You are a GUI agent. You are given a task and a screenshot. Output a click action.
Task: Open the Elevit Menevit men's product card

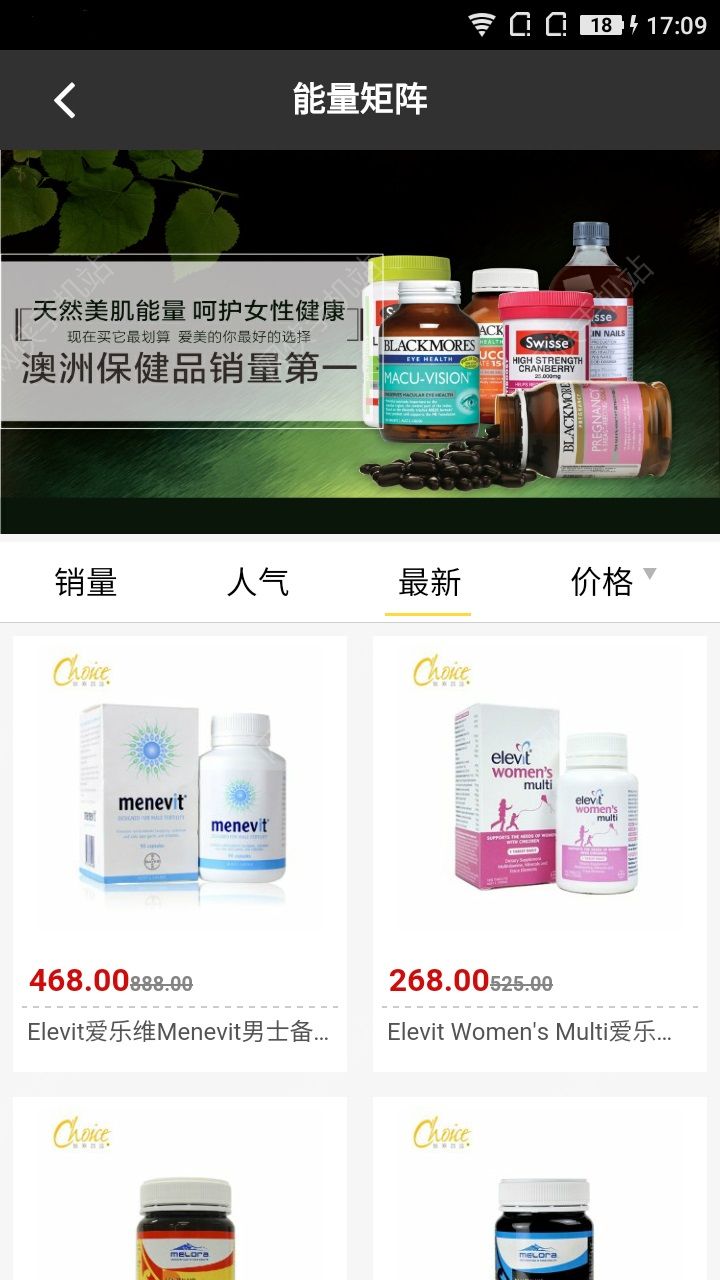point(180,853)
